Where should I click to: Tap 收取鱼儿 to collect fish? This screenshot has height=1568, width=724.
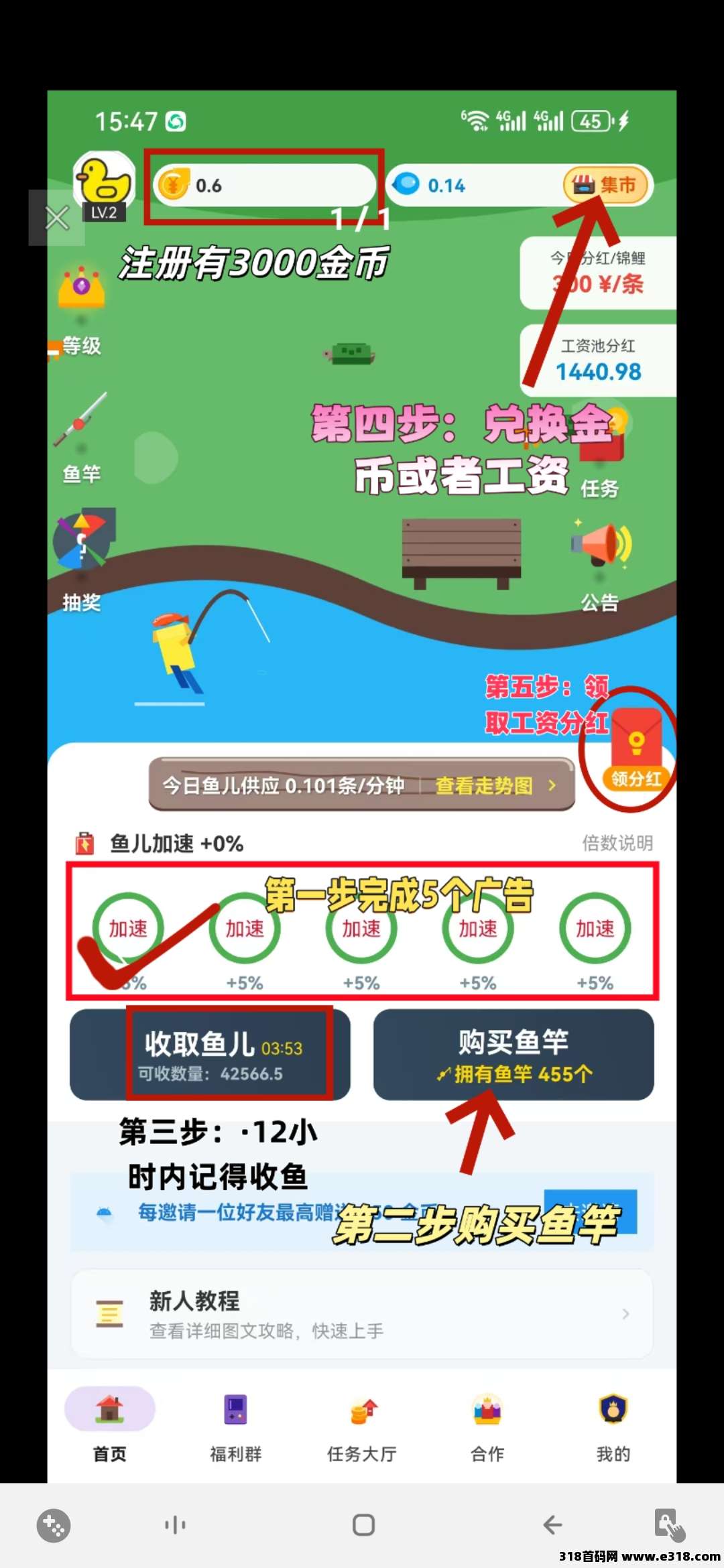210,1055
